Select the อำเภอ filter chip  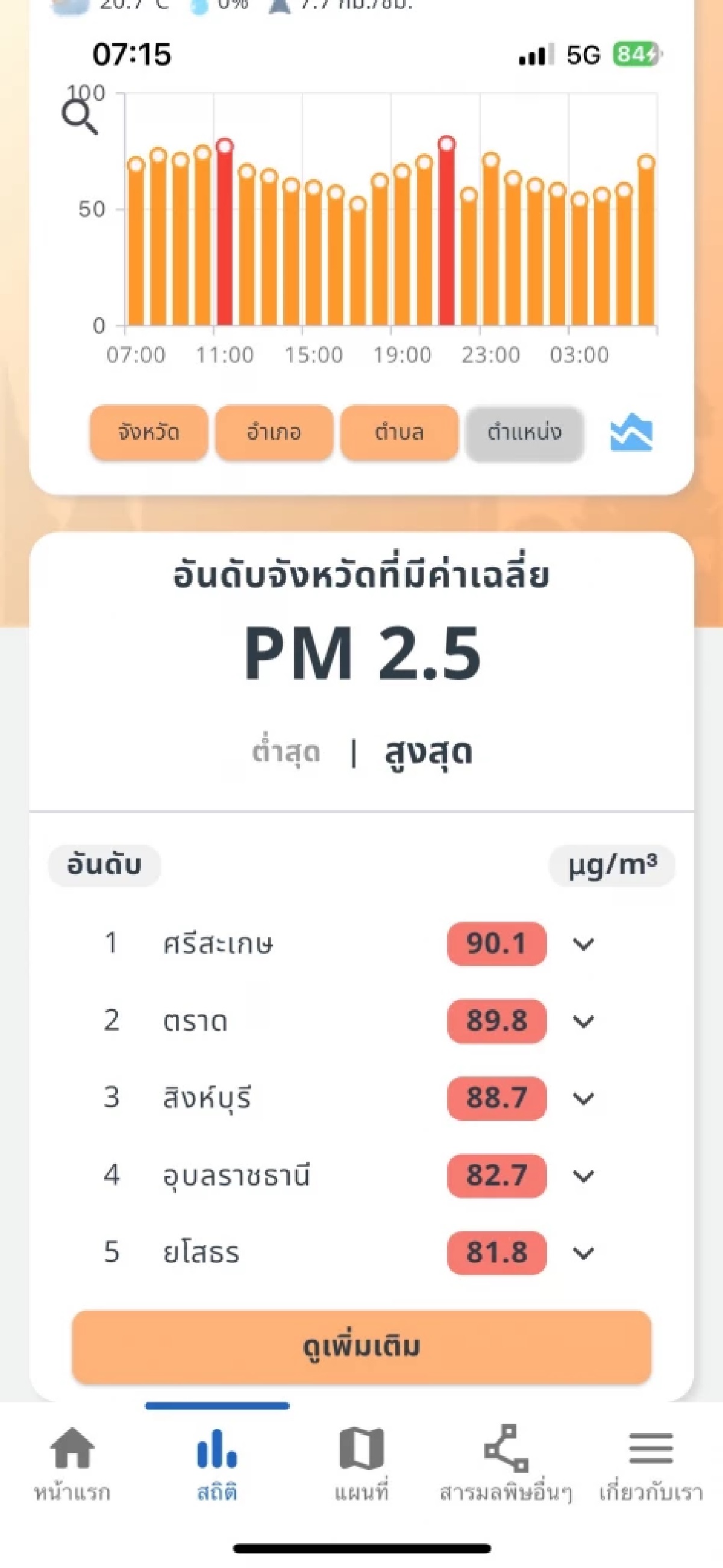(x=274, y=433)
